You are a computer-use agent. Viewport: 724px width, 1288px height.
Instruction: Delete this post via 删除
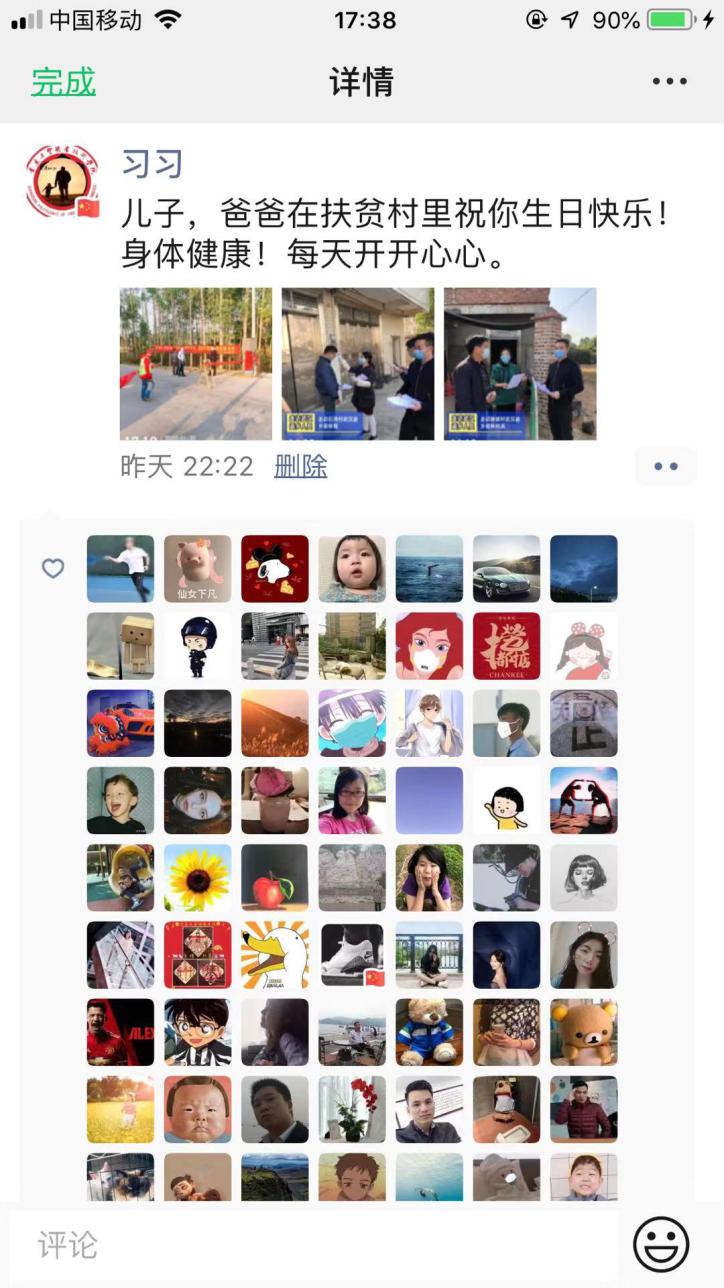click(300, 466)
